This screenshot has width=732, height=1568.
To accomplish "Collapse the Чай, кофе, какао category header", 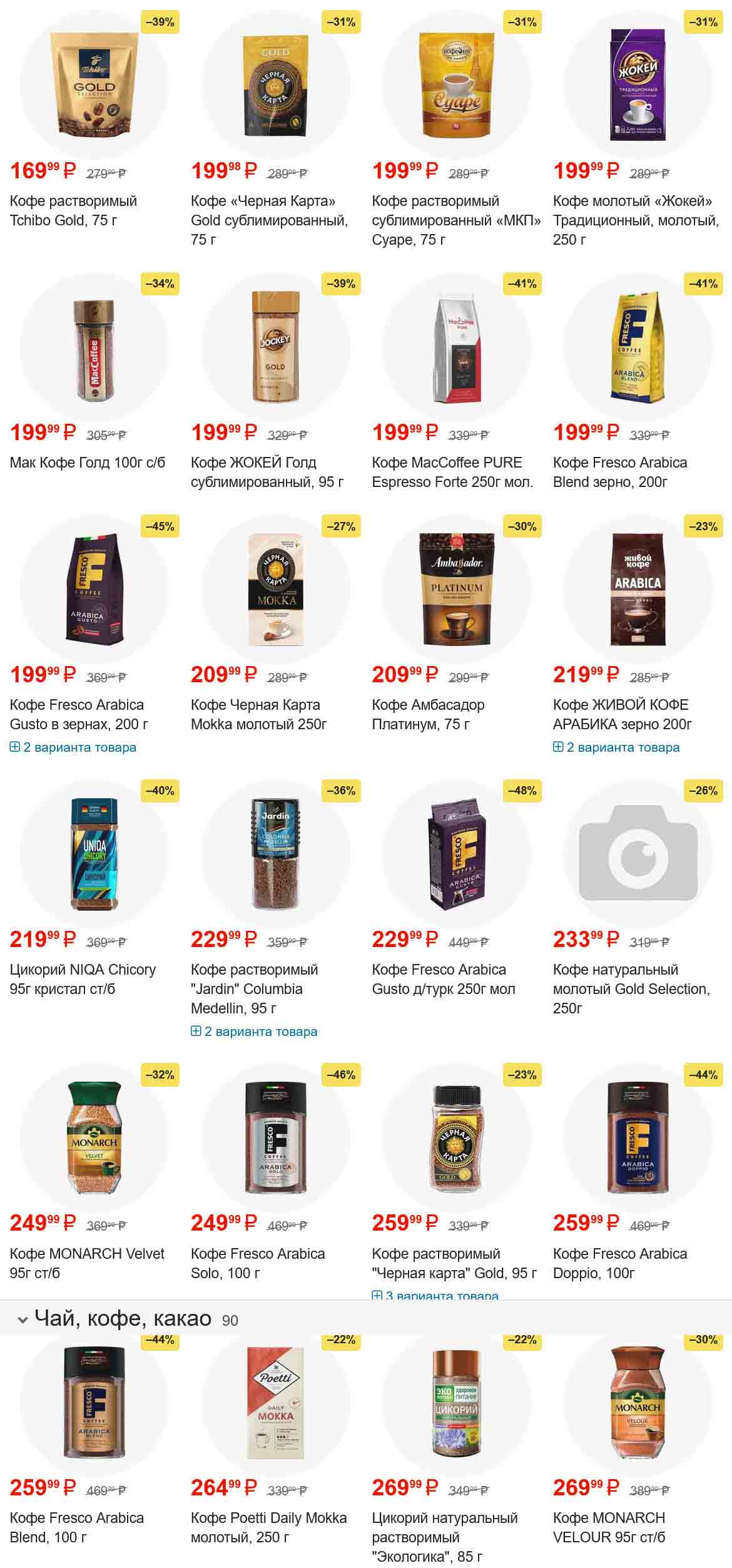I will (23, 1320).
